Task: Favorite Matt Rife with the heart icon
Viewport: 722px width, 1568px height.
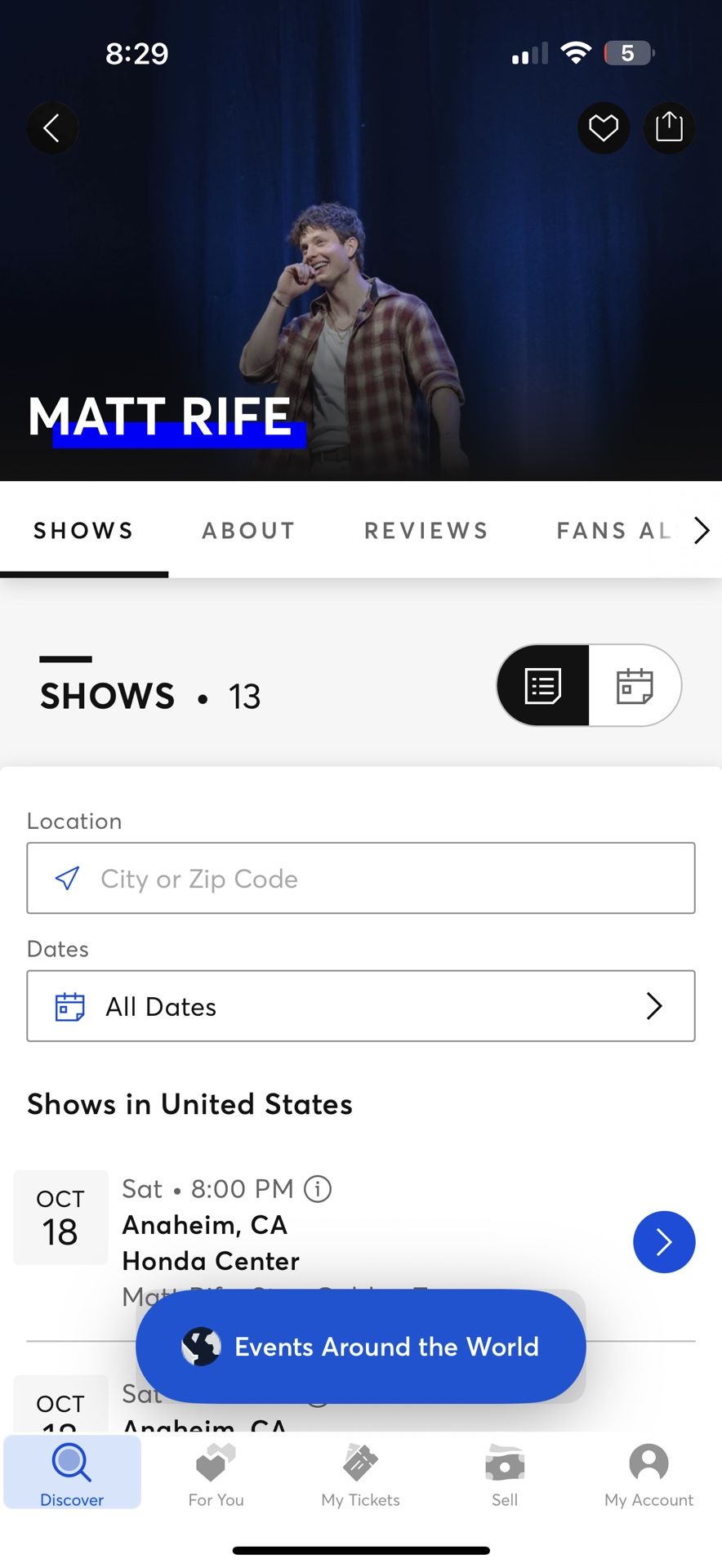Action: [x=604, y=128]
